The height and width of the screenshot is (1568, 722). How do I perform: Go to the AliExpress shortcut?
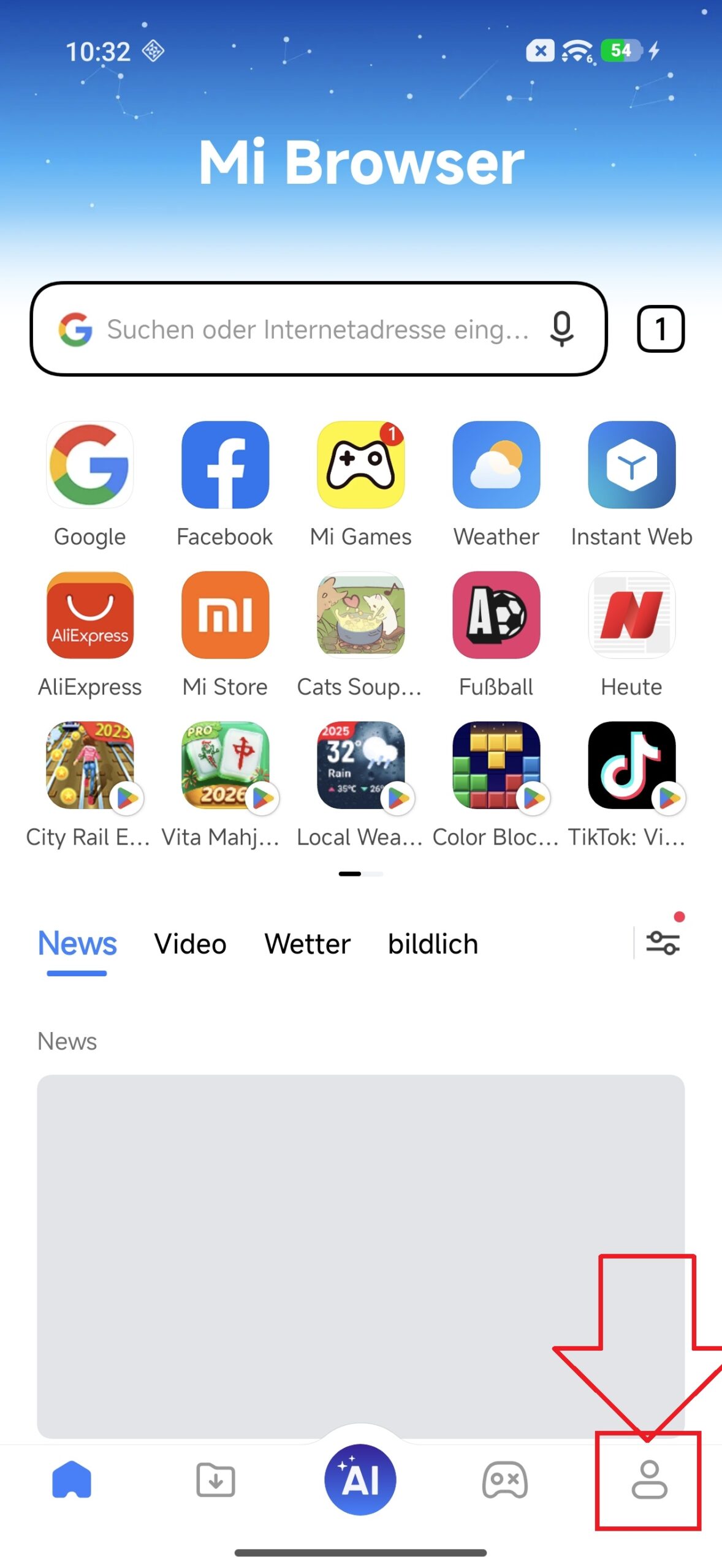tap(89, 616)
